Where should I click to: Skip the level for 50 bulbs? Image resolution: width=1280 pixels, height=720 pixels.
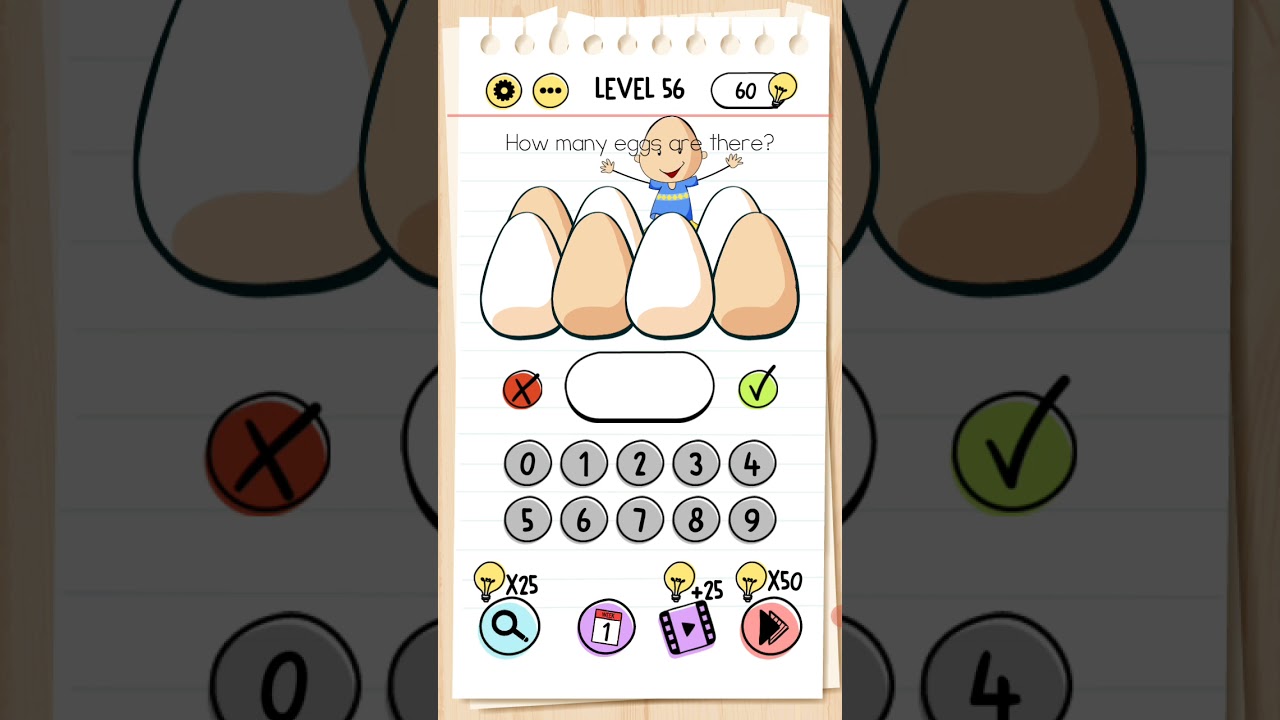(x=771, y=628)
